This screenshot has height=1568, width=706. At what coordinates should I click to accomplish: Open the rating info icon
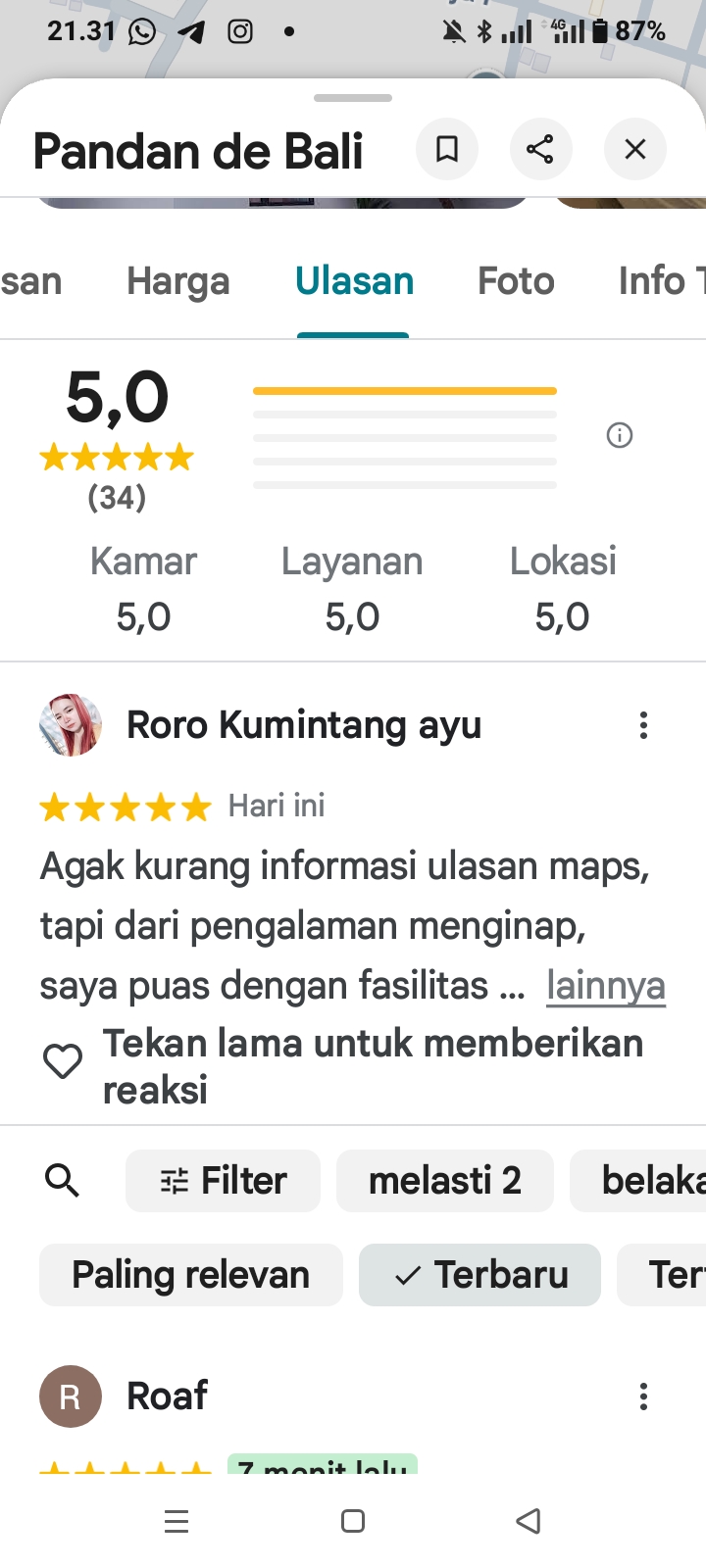pyautogui.click(x=620, y=435)
